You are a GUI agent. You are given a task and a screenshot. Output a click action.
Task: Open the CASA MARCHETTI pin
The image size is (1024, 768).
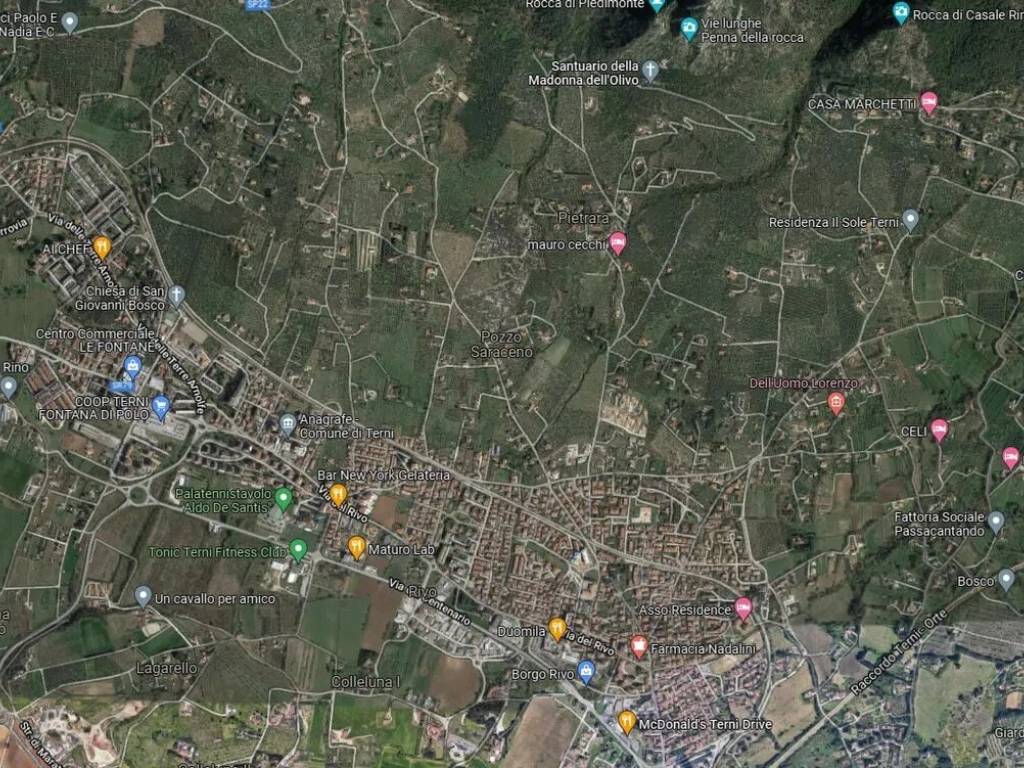click(x=929, y=101)
